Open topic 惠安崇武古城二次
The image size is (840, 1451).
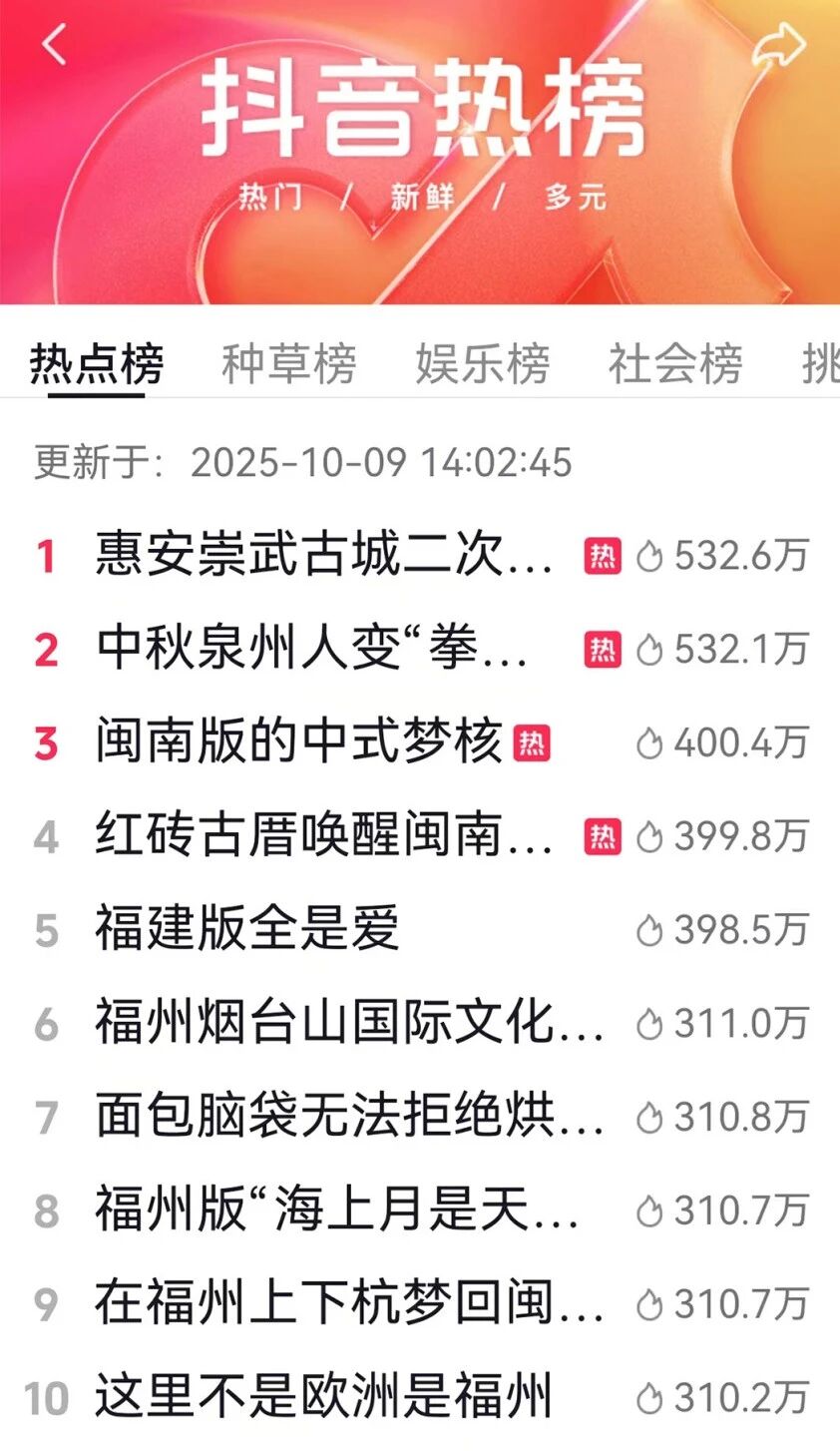tap(324, 556)
